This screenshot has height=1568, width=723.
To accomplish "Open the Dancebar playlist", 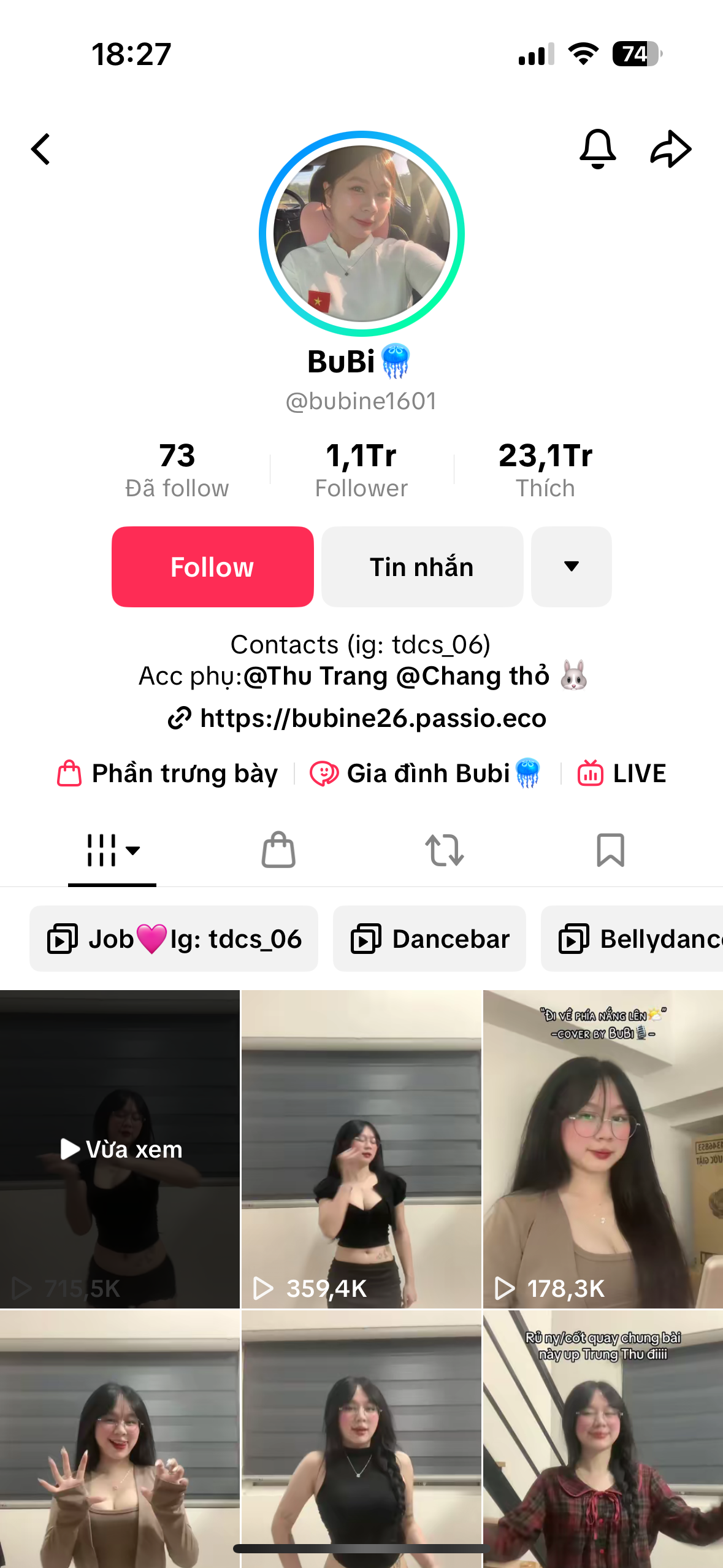I will (x=429, y=939).
